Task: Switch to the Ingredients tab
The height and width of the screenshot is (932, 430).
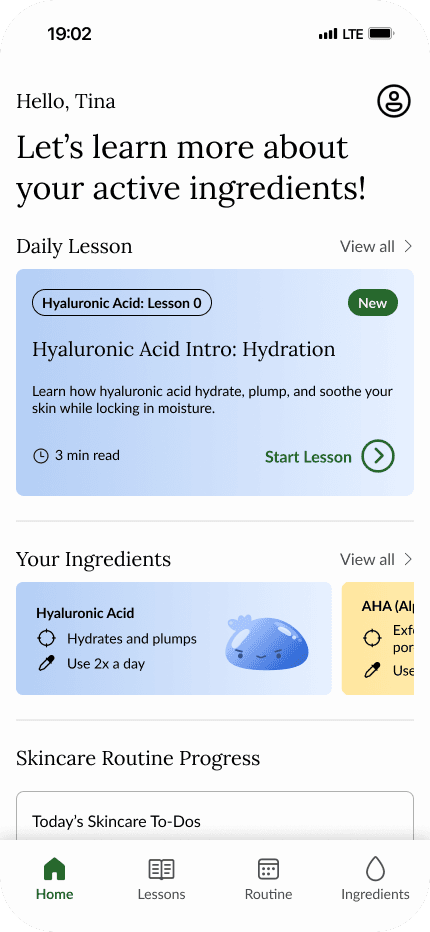Action: coord(375,879)
